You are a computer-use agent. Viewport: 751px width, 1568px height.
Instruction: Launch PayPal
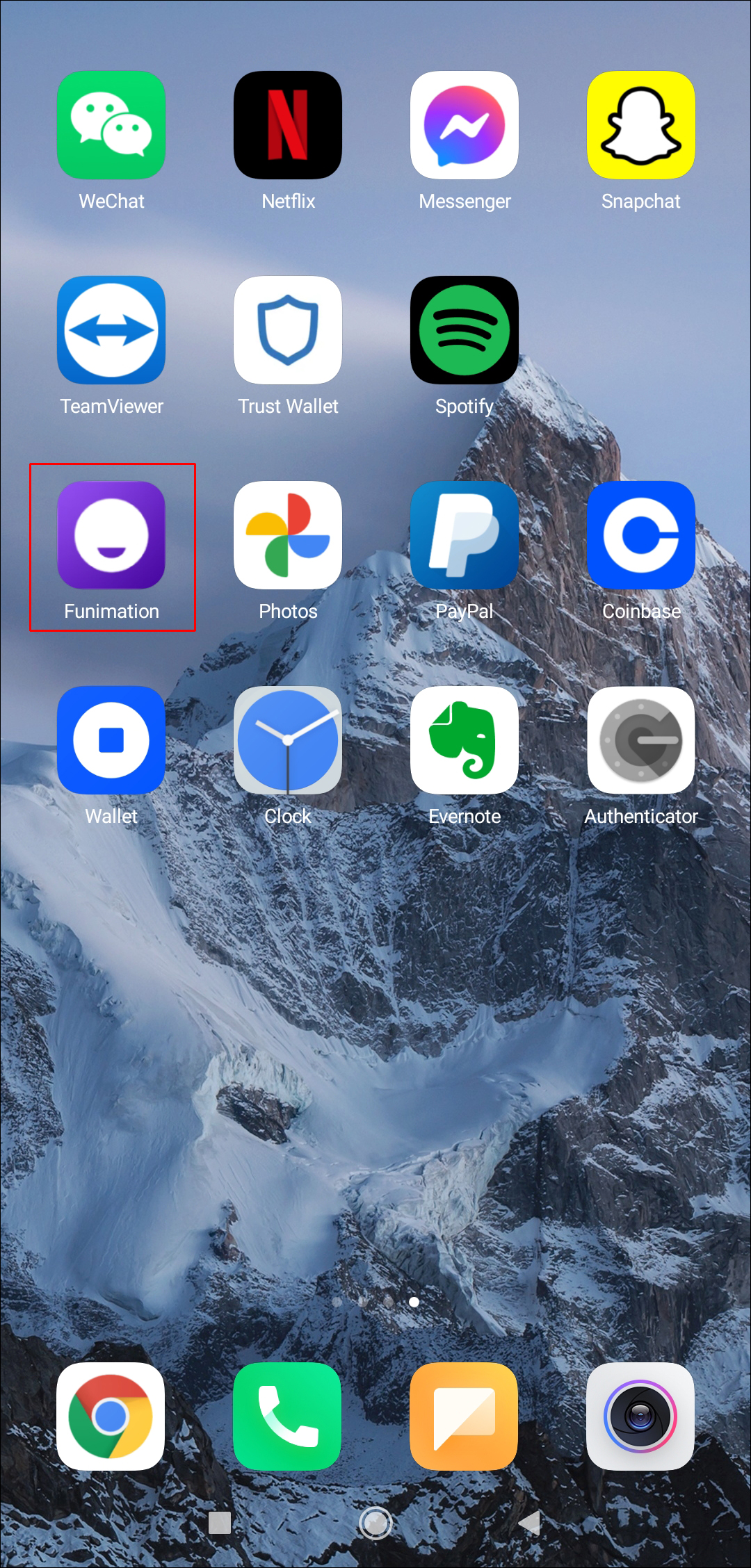click(465, 535)
